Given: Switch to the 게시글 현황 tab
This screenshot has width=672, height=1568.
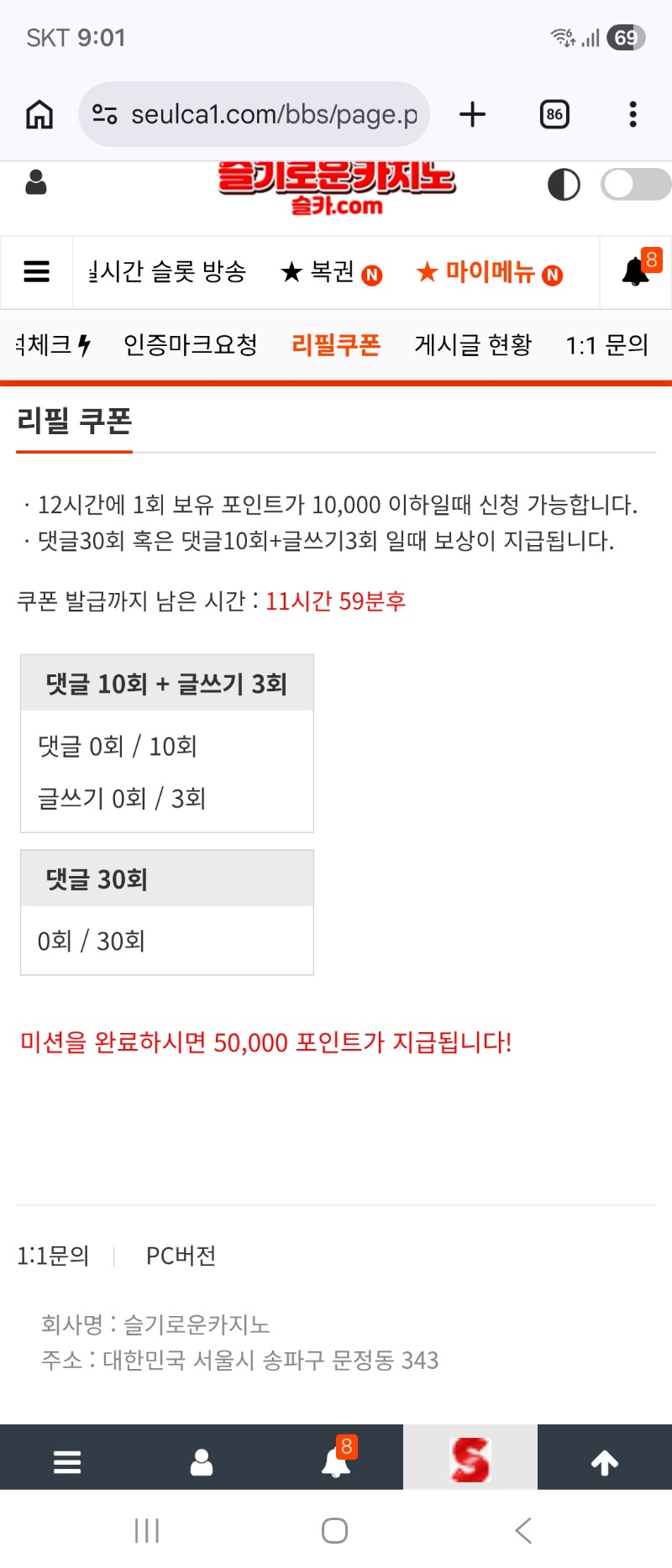Looking at the screenshot, I should (x=473, y=344).
